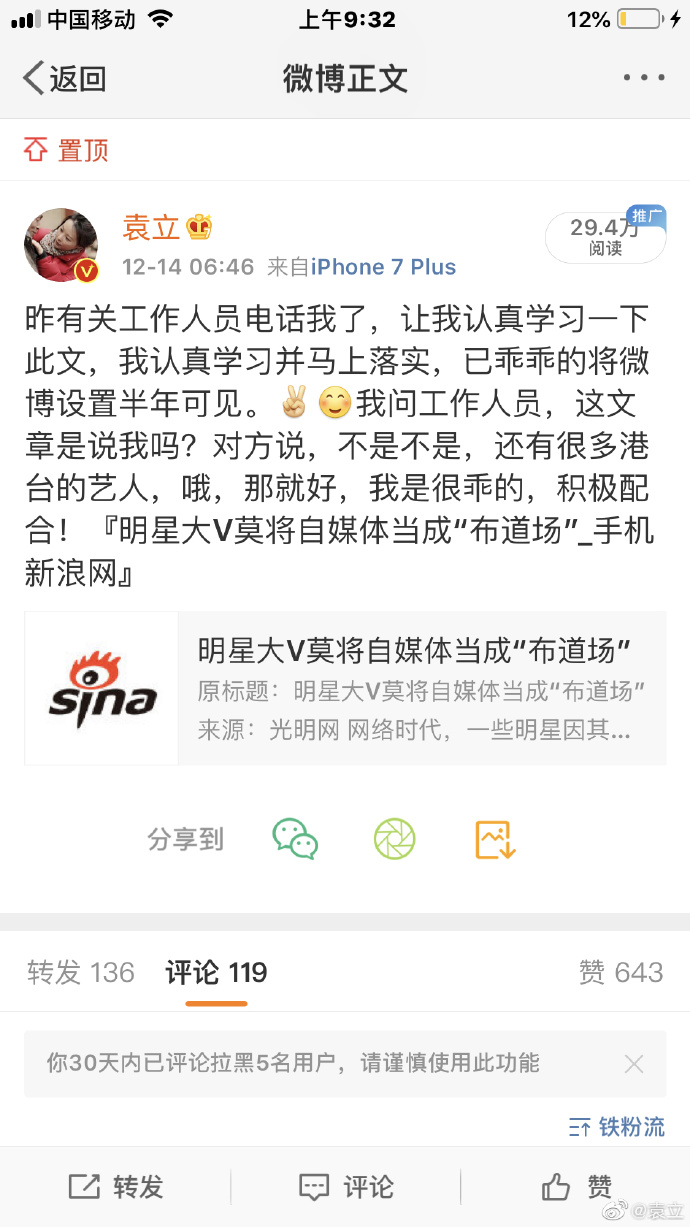Open 袁立's profile avatar

61,245
